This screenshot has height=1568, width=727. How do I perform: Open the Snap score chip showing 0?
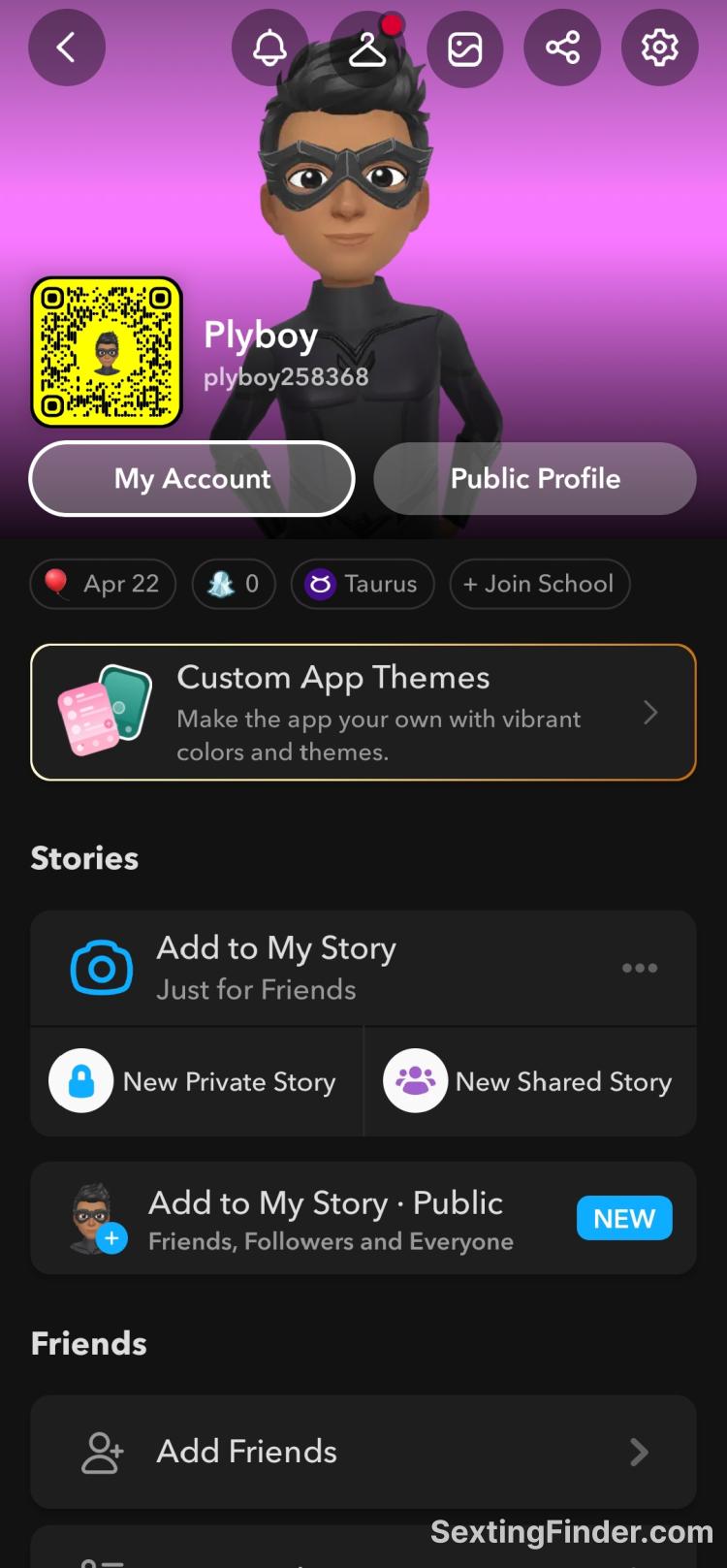coord(234,584)
